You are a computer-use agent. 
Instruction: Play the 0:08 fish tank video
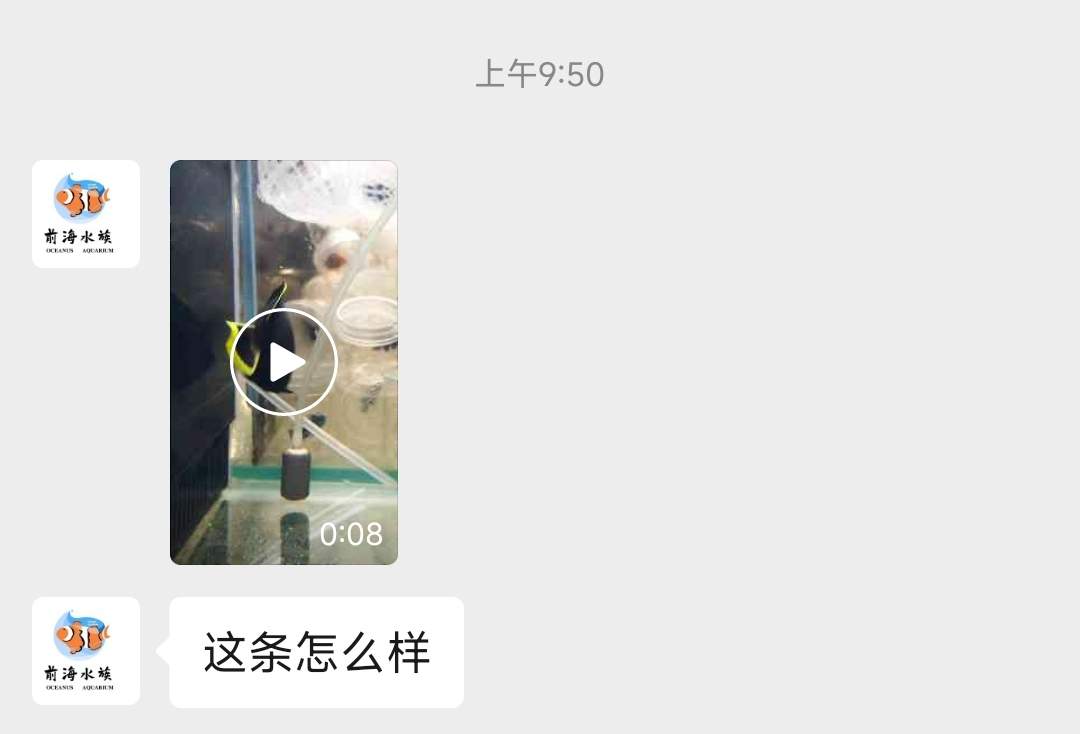coord(284,362)
